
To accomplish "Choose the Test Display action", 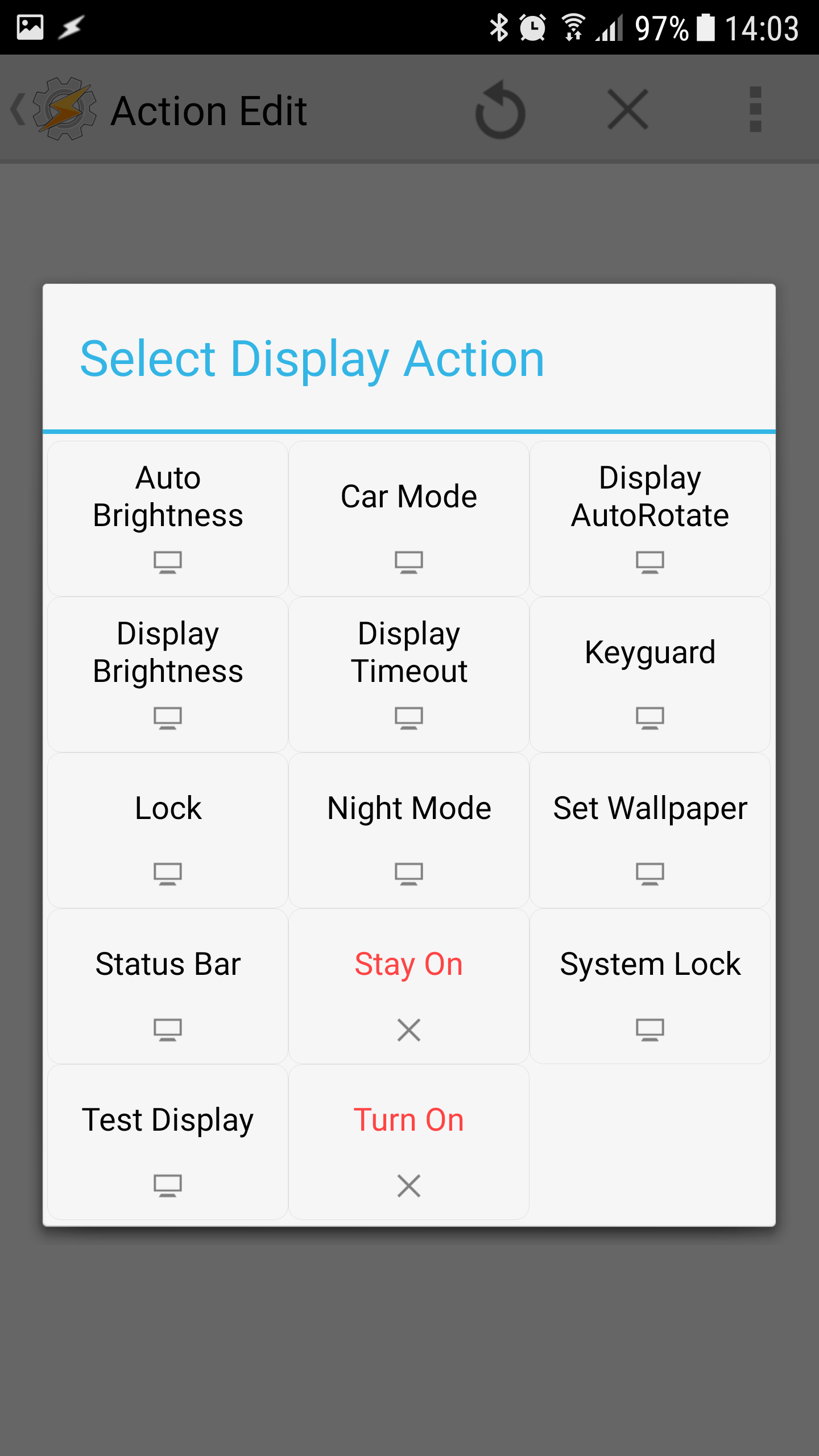I will (x=168, y=1142).
